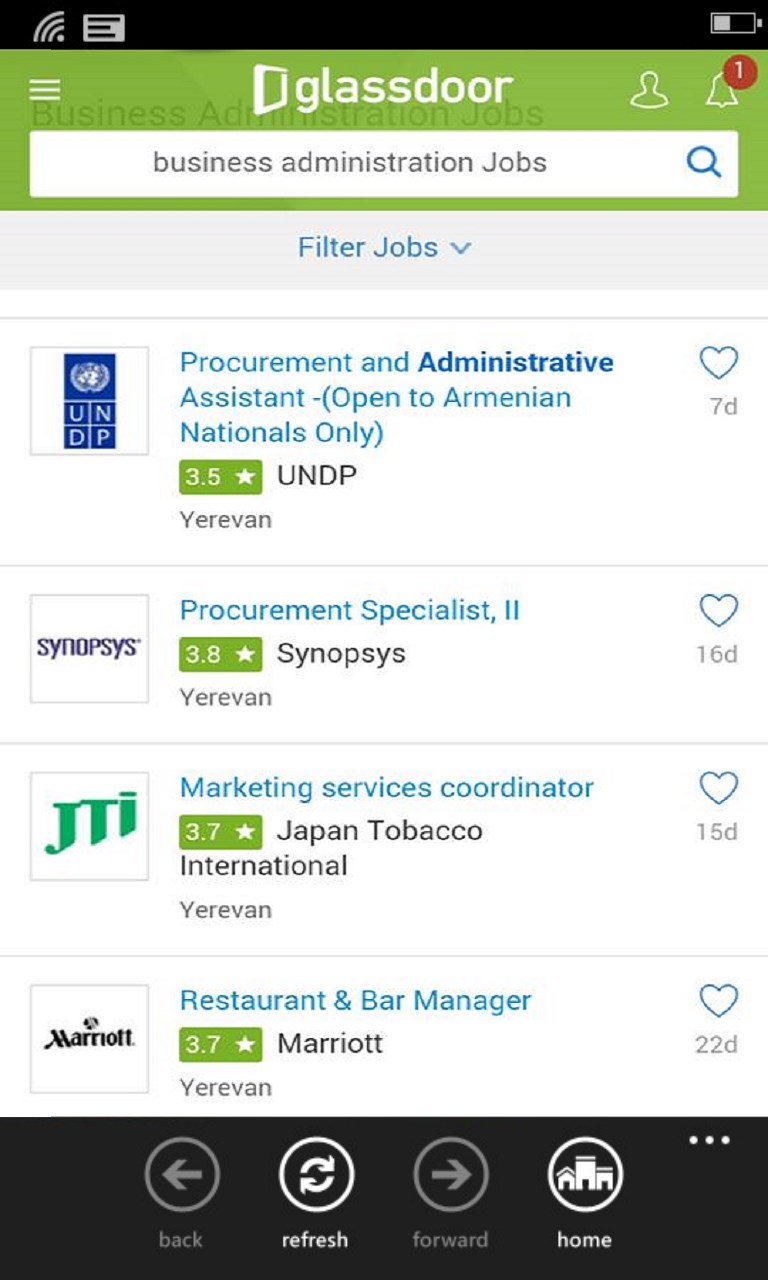Open the Restaurant & Bar Manager posting
Image resolution: width=768 pixels, height=1280 pixels.
tap(354, 1000)
